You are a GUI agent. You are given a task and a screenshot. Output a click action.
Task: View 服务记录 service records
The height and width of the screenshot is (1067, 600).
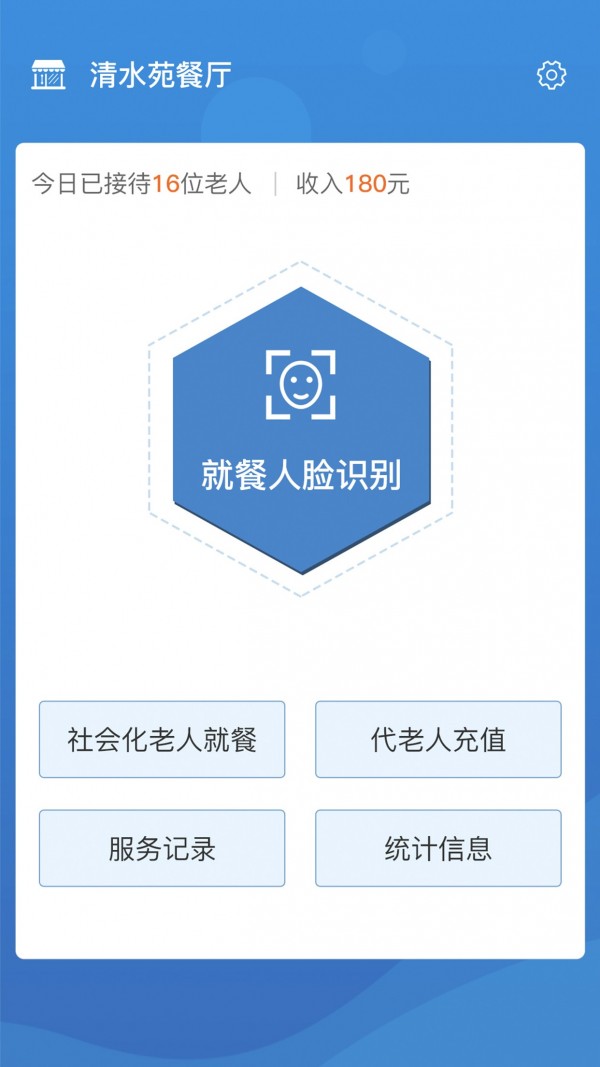162,849
